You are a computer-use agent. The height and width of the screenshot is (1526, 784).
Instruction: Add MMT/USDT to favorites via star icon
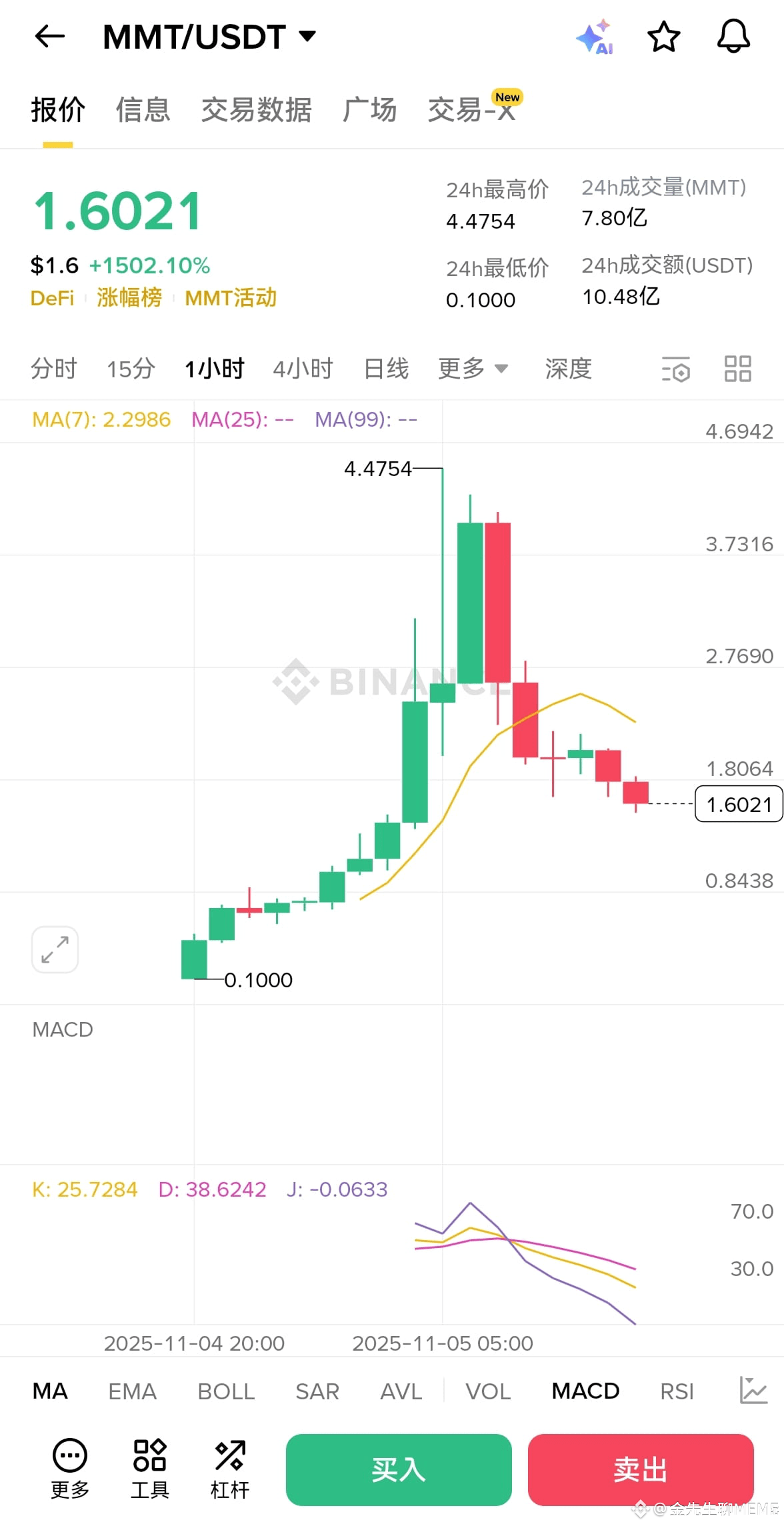pos(664,37)
